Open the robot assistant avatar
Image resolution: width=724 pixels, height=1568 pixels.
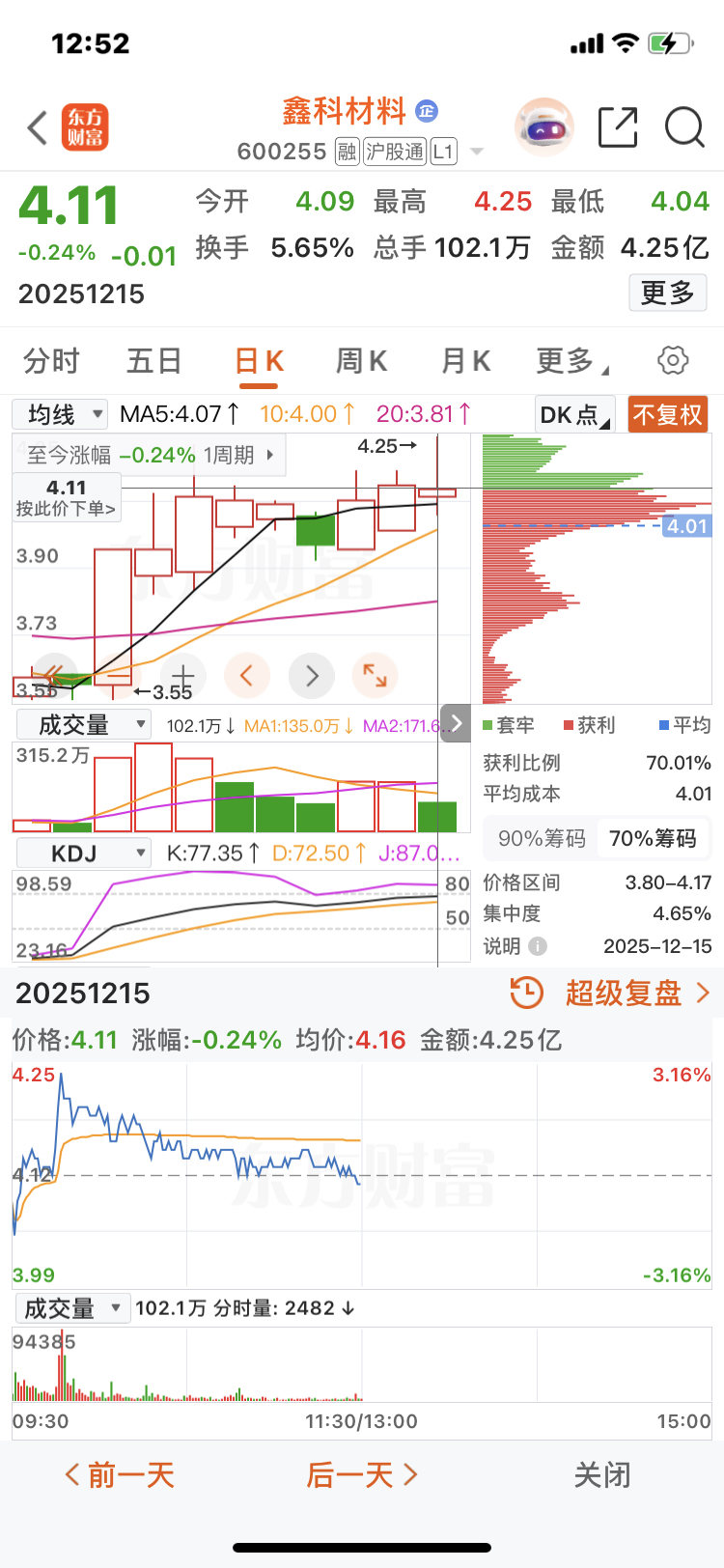[x=544, y=126]
